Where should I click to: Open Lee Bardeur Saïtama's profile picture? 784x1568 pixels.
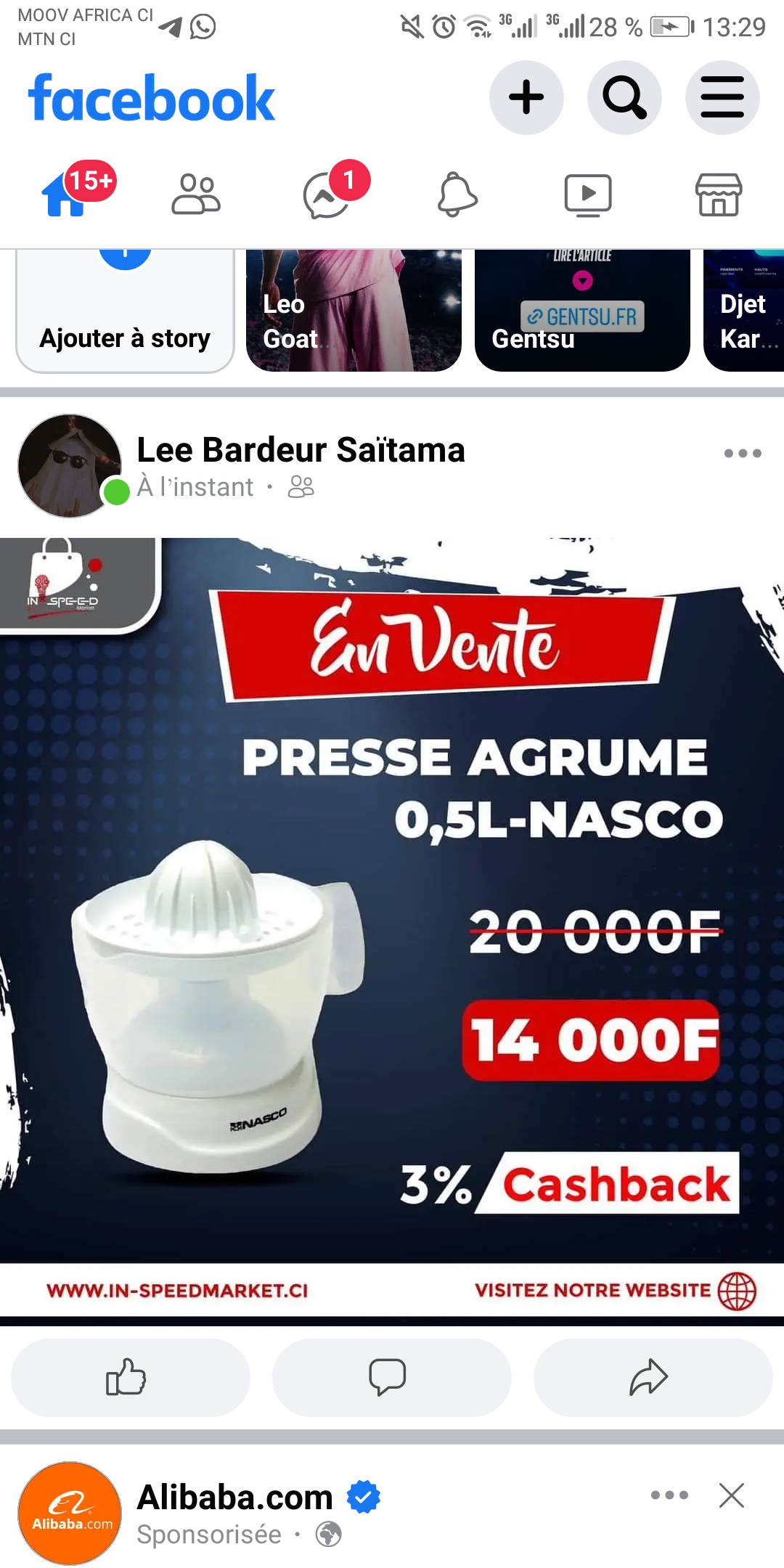click(x=70, y=466)
